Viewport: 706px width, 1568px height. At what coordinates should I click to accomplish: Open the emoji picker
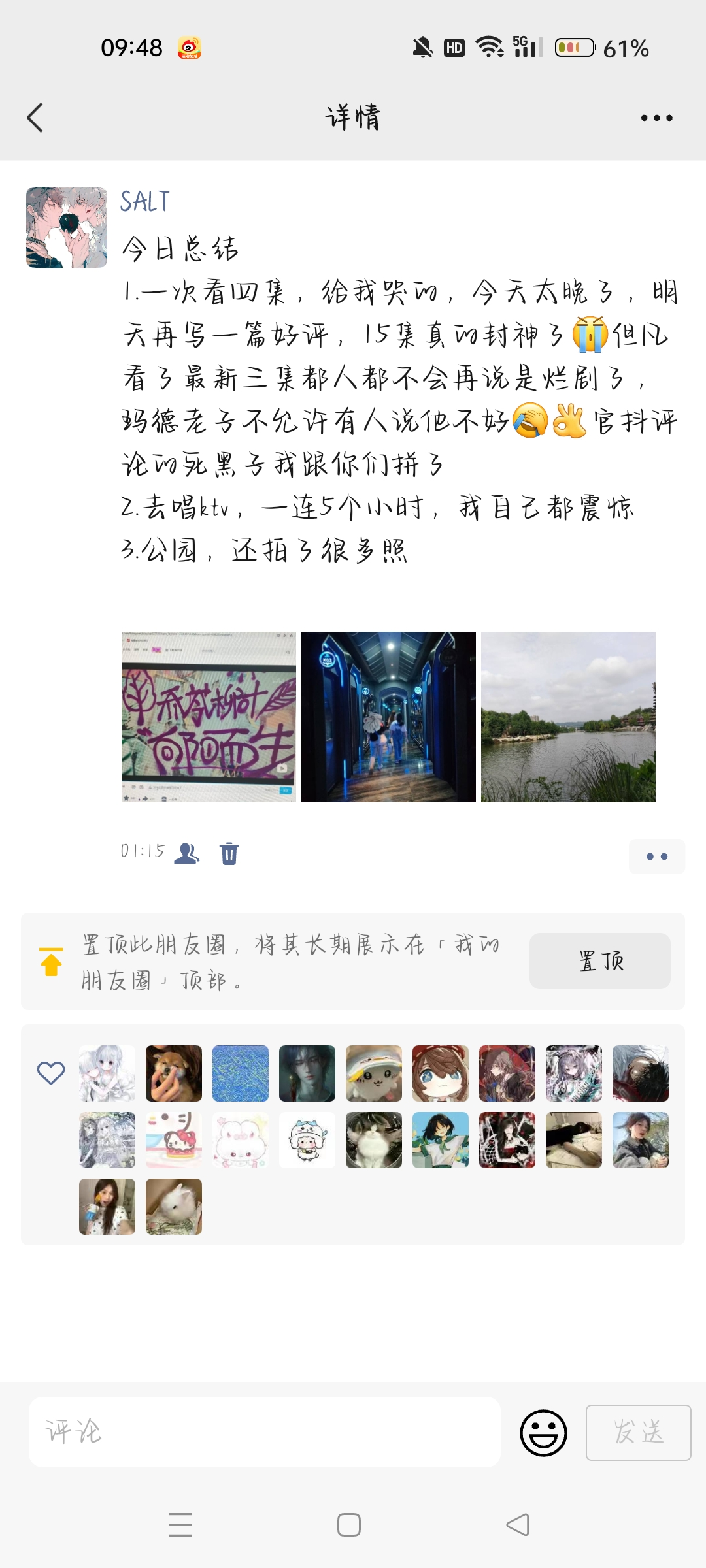pyautogui.click(x=543, y=1433)
